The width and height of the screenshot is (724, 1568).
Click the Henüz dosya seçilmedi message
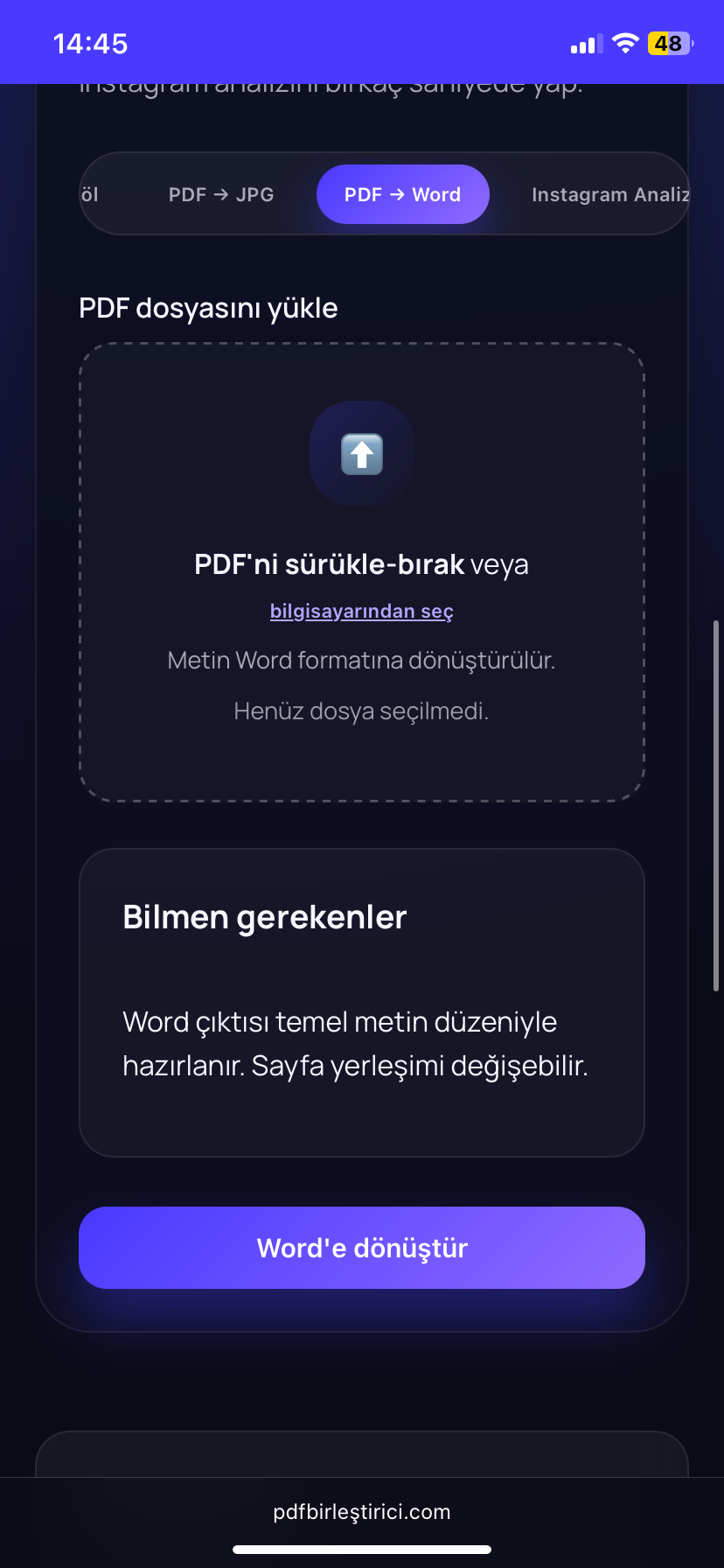point(361,710)
